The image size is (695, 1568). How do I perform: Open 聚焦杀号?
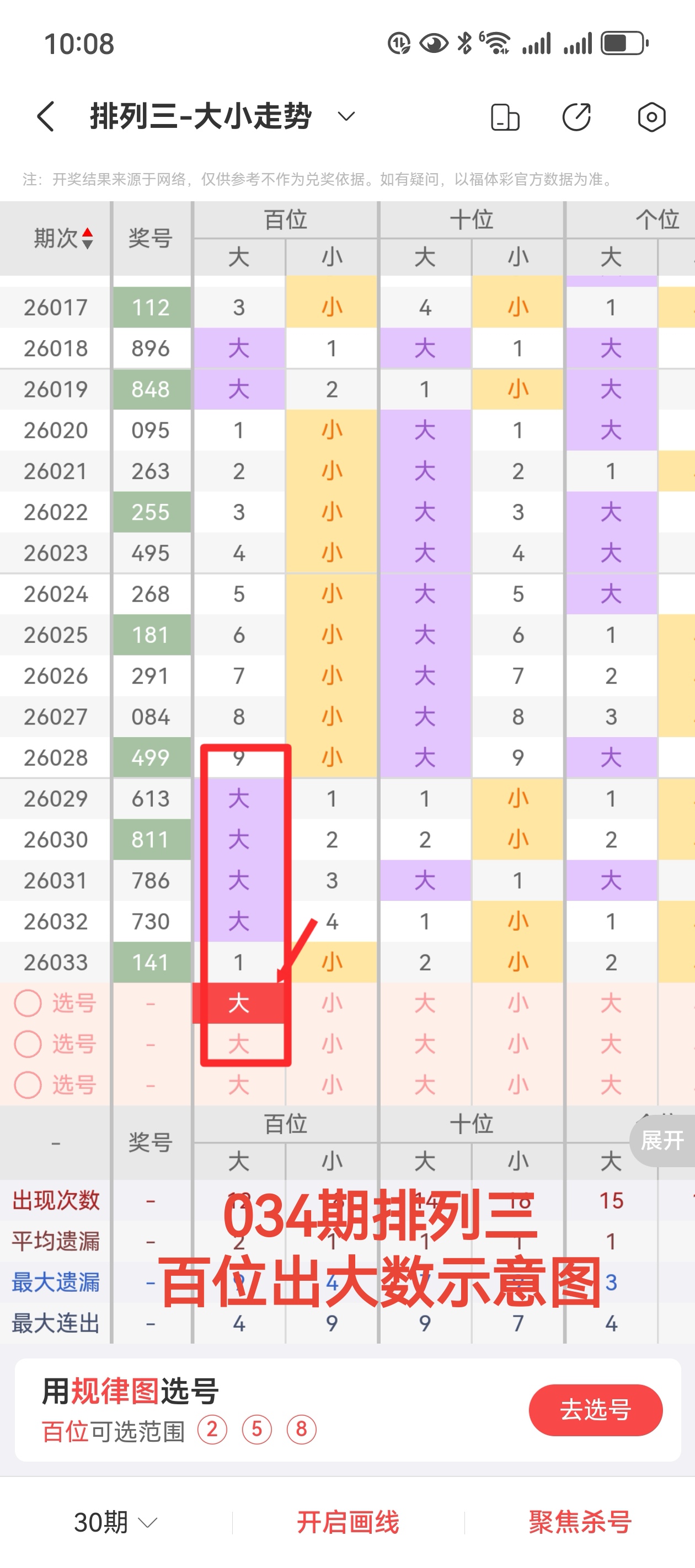pos(580,1522)
